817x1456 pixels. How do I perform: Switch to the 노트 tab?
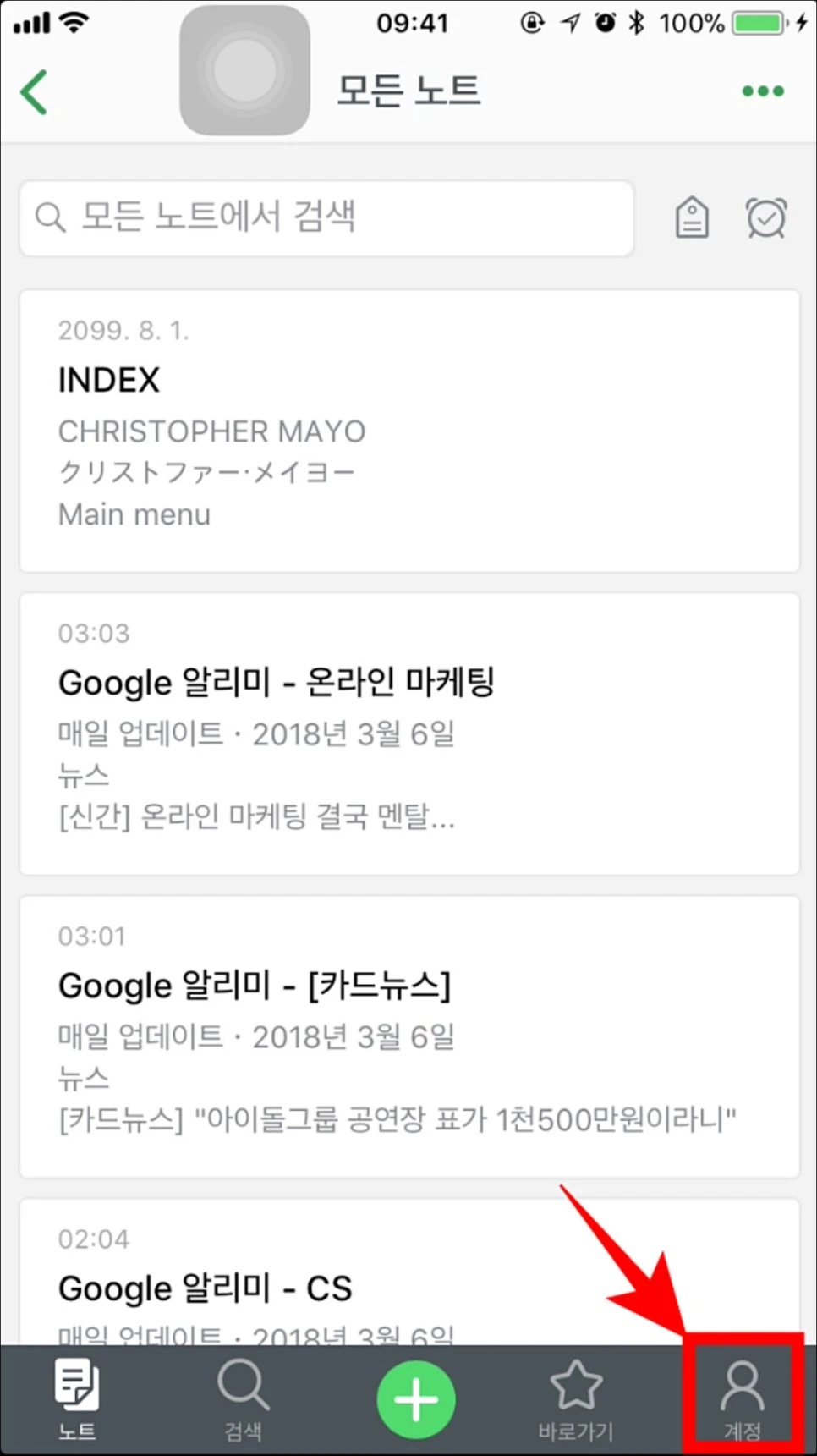click(77, 1398)
